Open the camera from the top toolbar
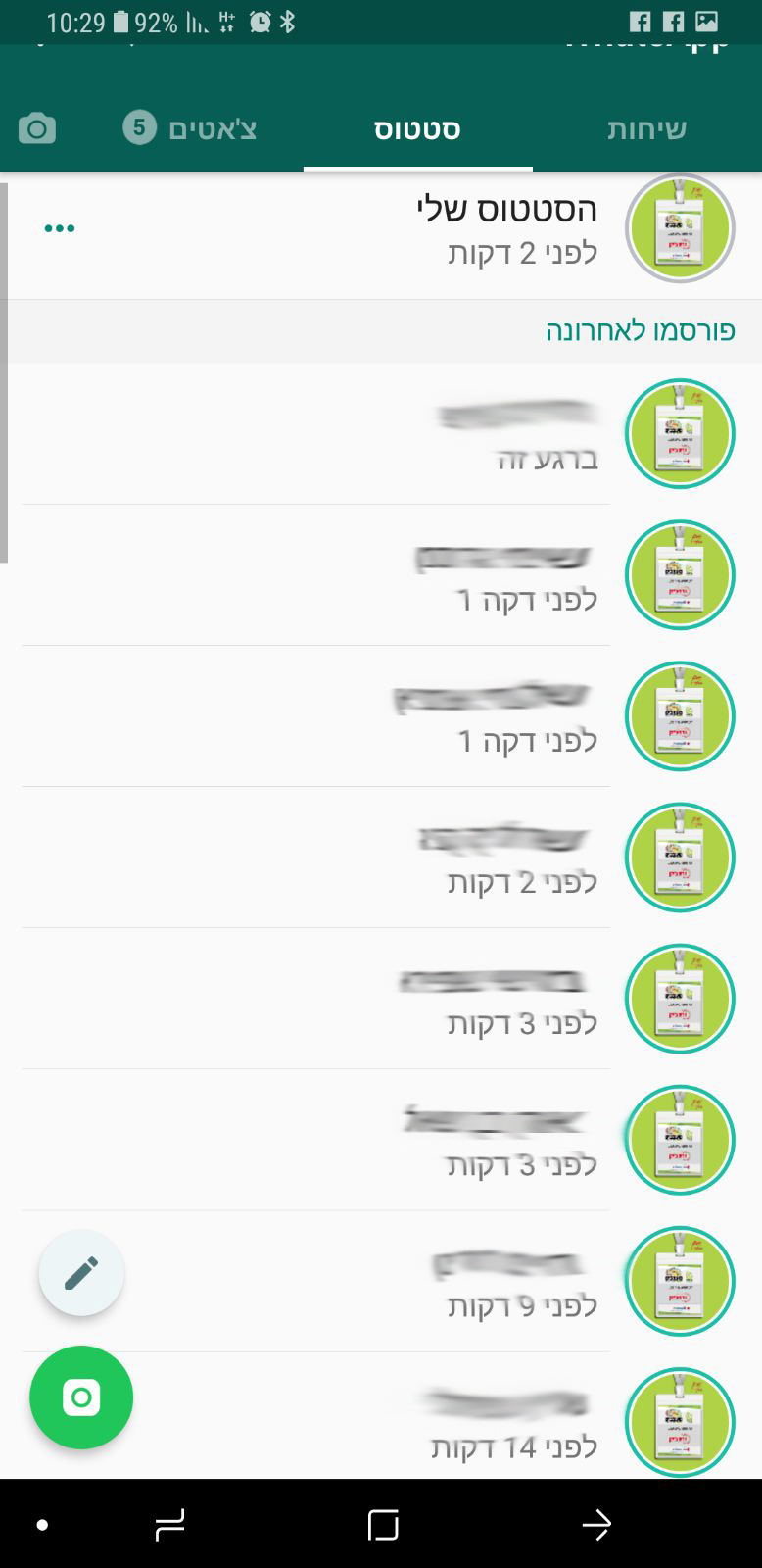Image resolution: width=762 pixels, height=1568 pixels. pos(36,127)
